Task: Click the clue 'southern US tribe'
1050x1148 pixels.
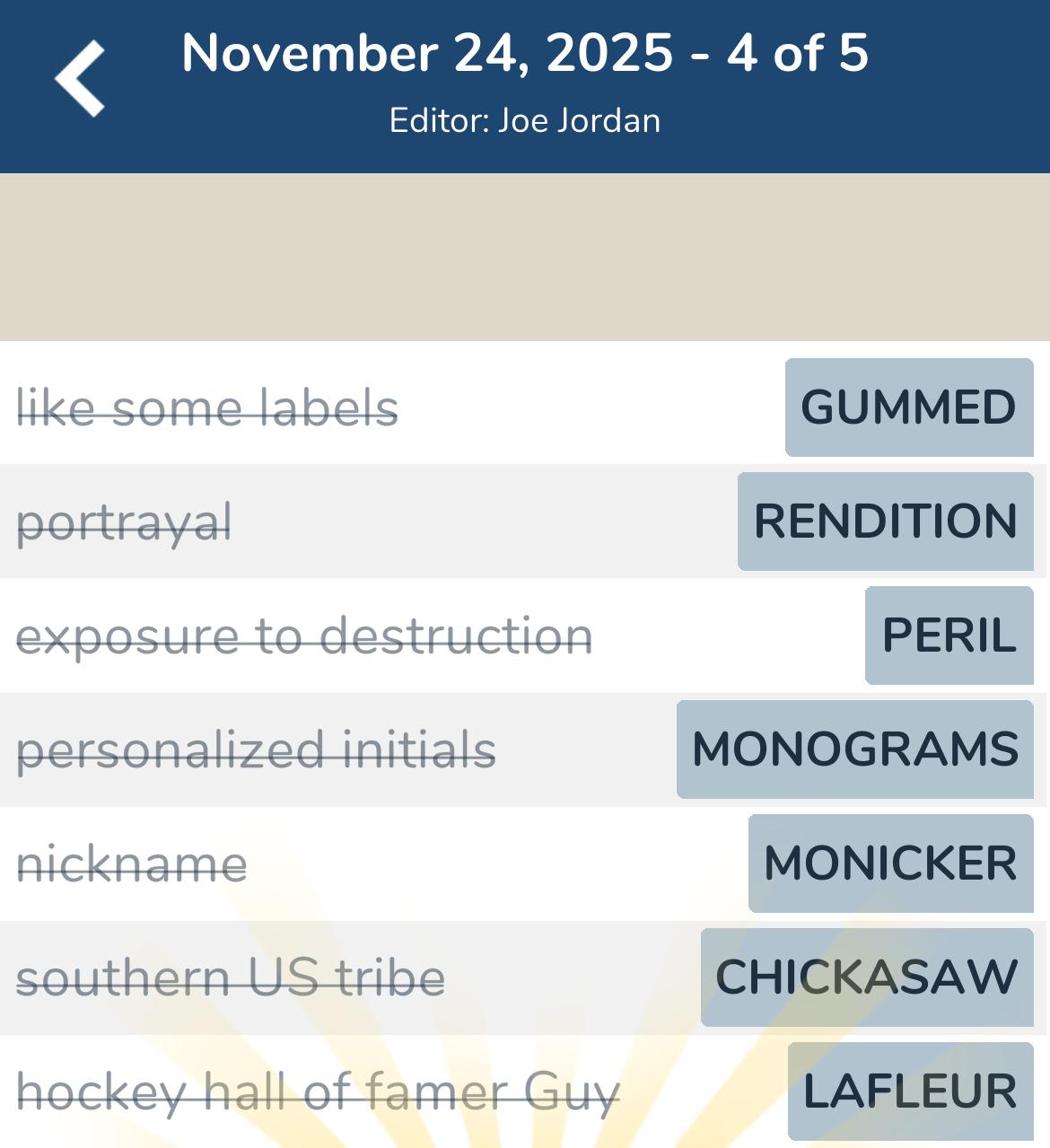Action: point(229,976)
